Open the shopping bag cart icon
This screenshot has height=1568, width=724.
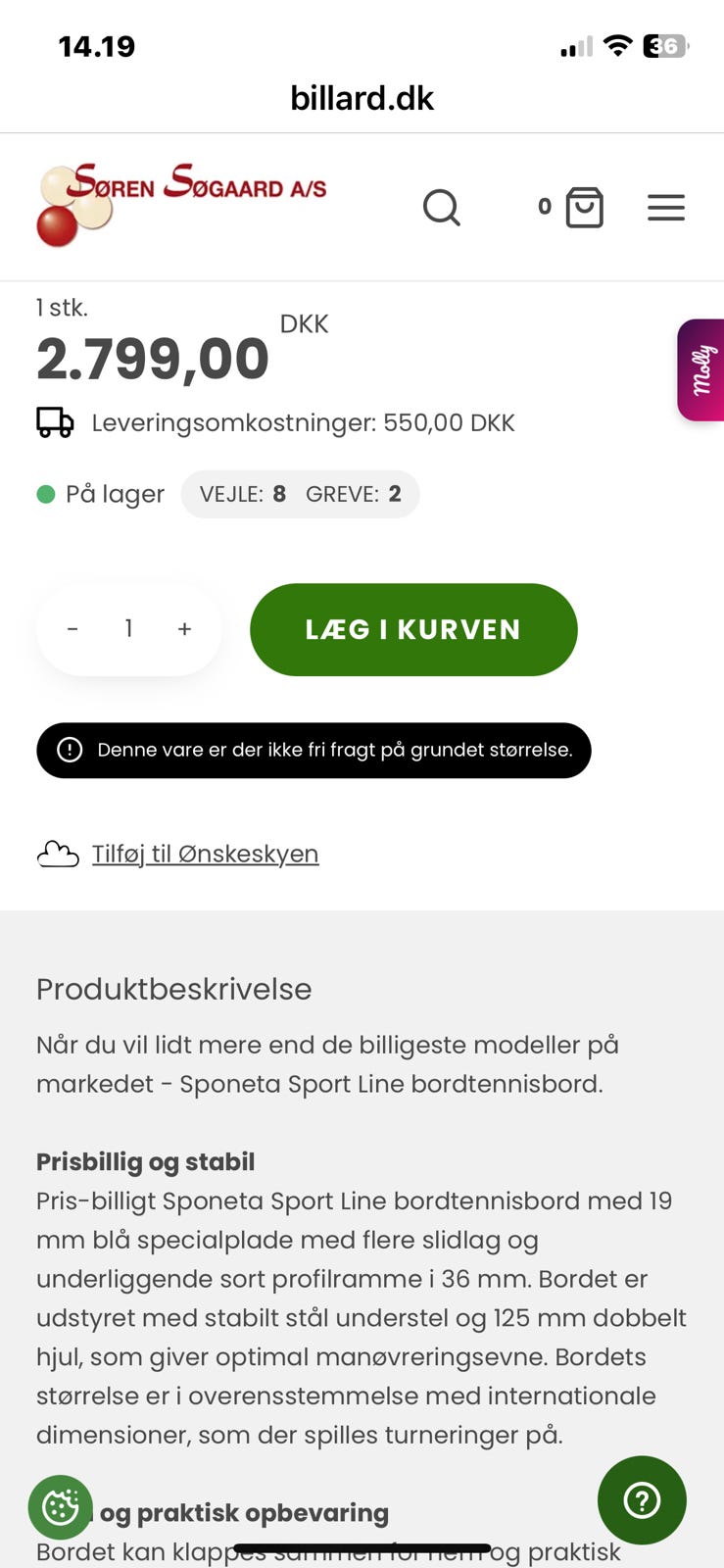(x=585, y=207)
